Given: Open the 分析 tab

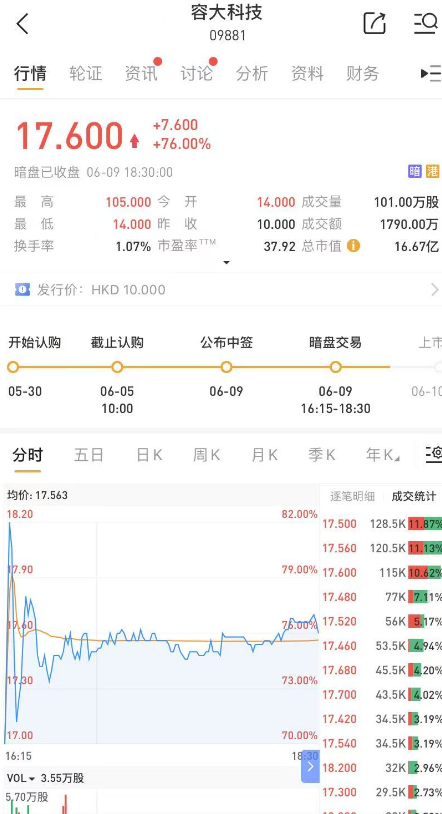Looking at the screenshot, I should click(x=252, y=74).
